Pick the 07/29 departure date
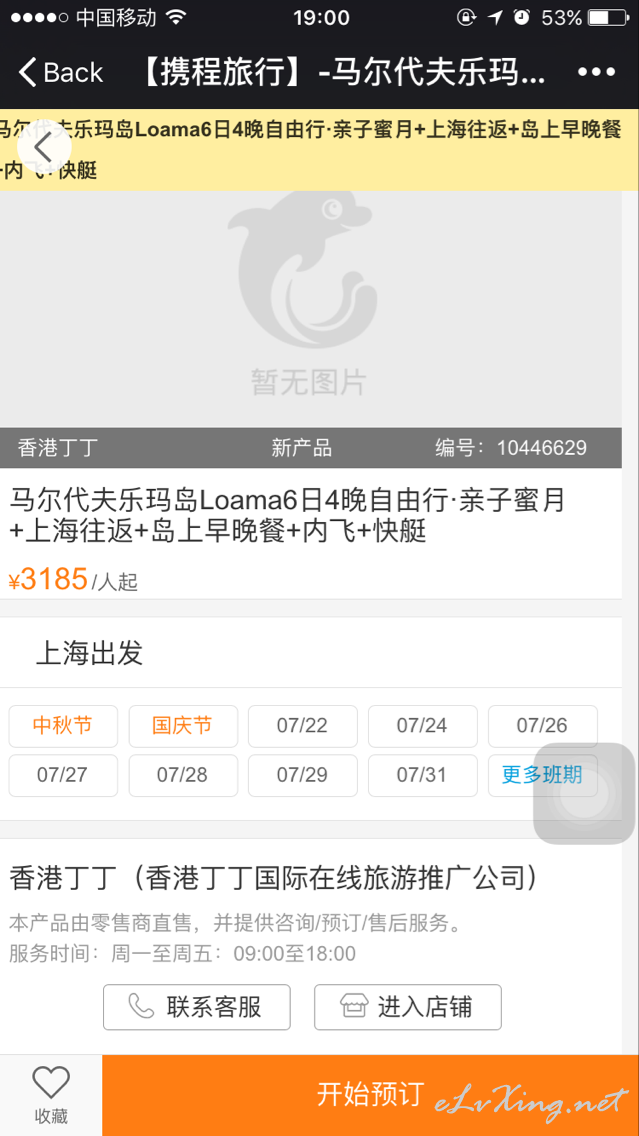Screen dimensions: 639x1136 [303, 775]
